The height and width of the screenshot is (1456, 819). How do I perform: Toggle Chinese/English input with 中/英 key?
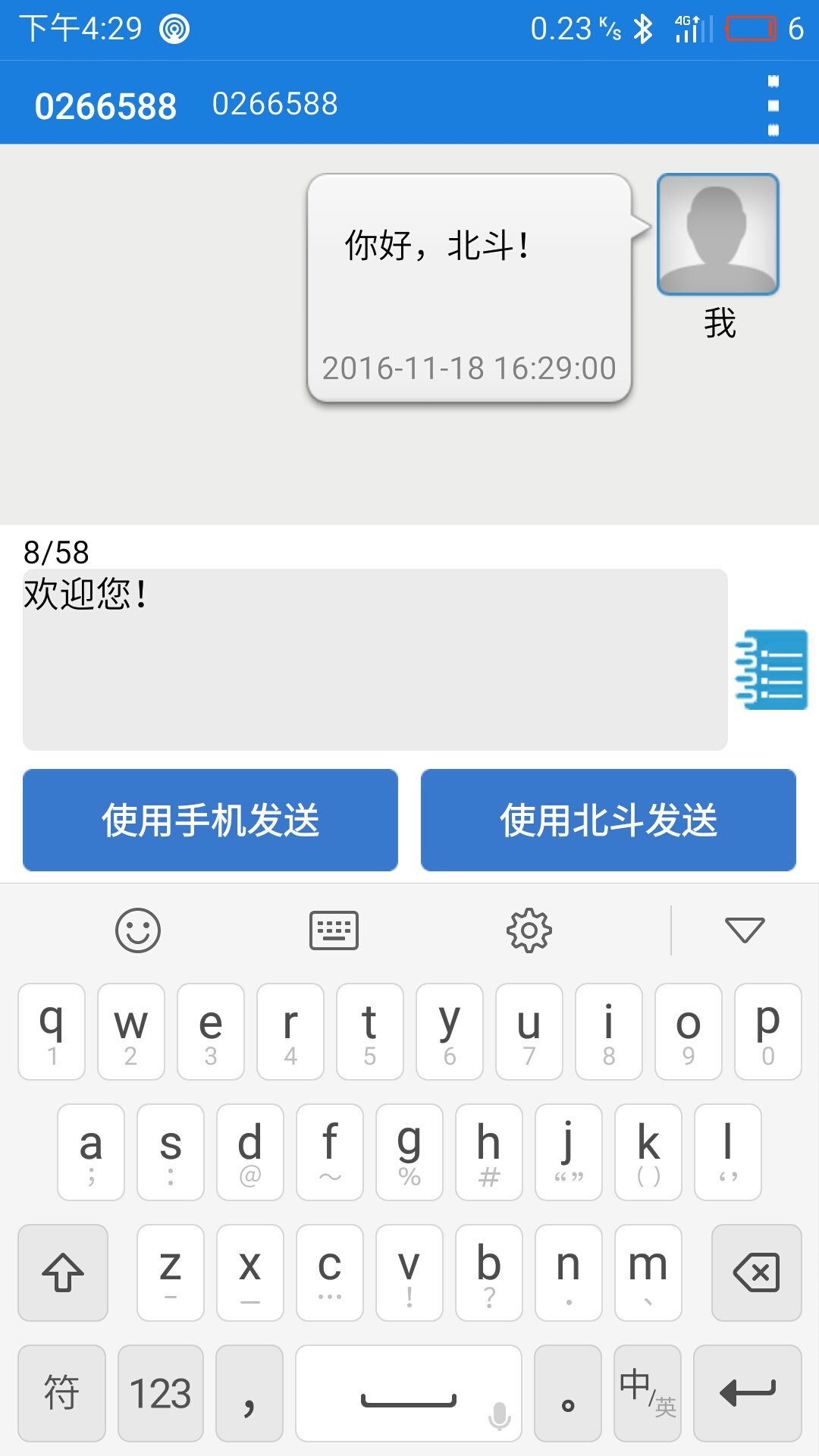point(647,1393)
